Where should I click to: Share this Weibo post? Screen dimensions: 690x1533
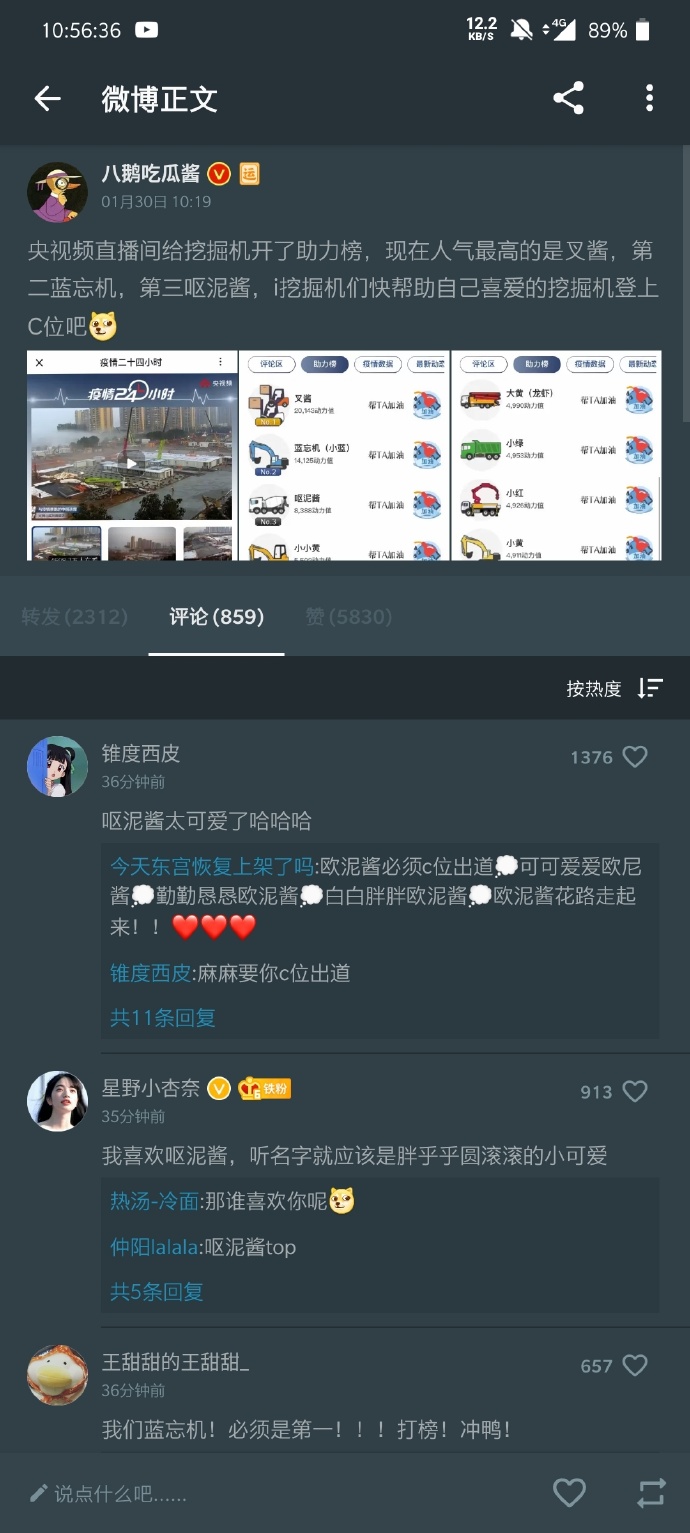point(568,98)
